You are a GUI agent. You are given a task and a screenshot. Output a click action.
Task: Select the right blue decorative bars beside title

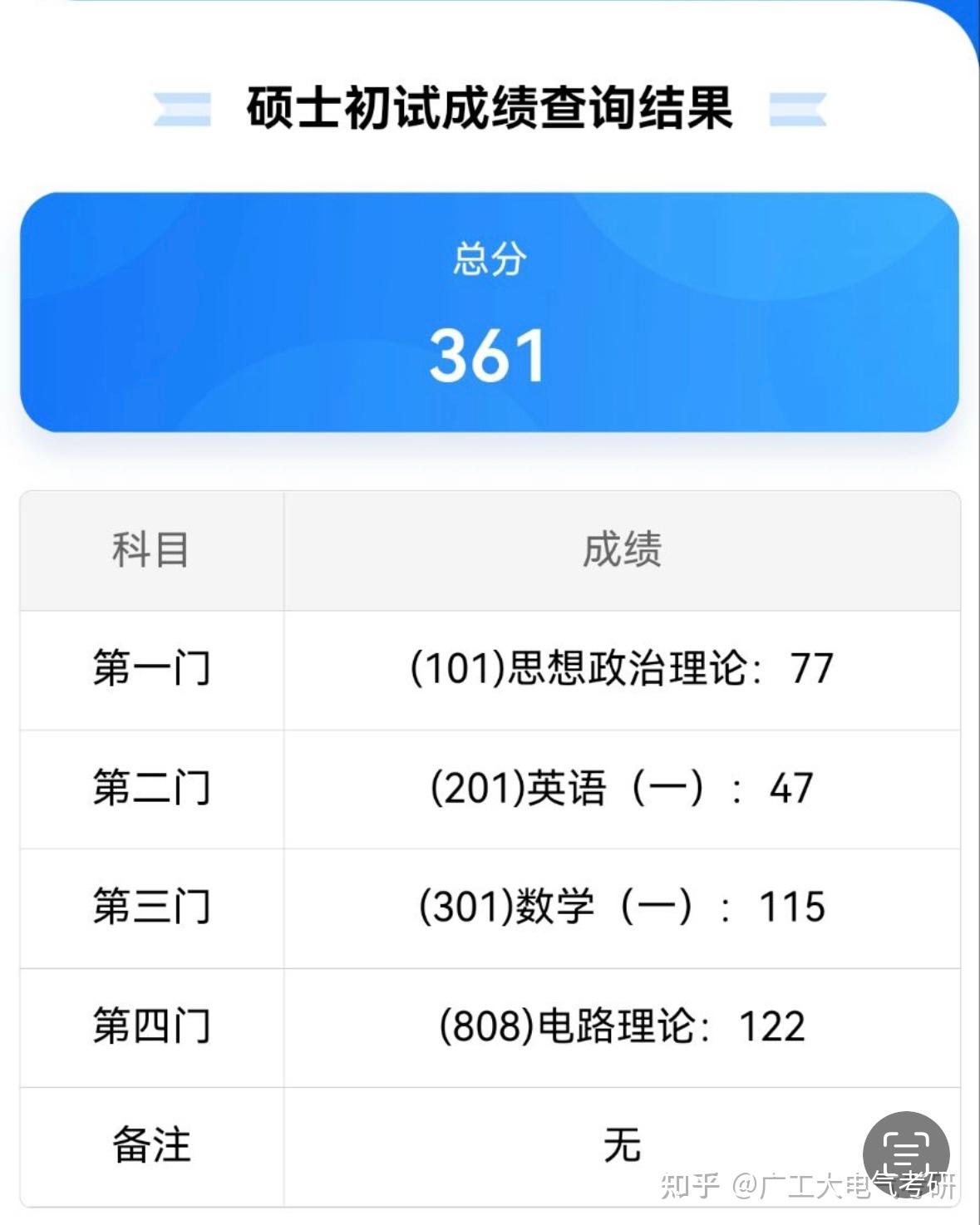[x=796, y=108]
